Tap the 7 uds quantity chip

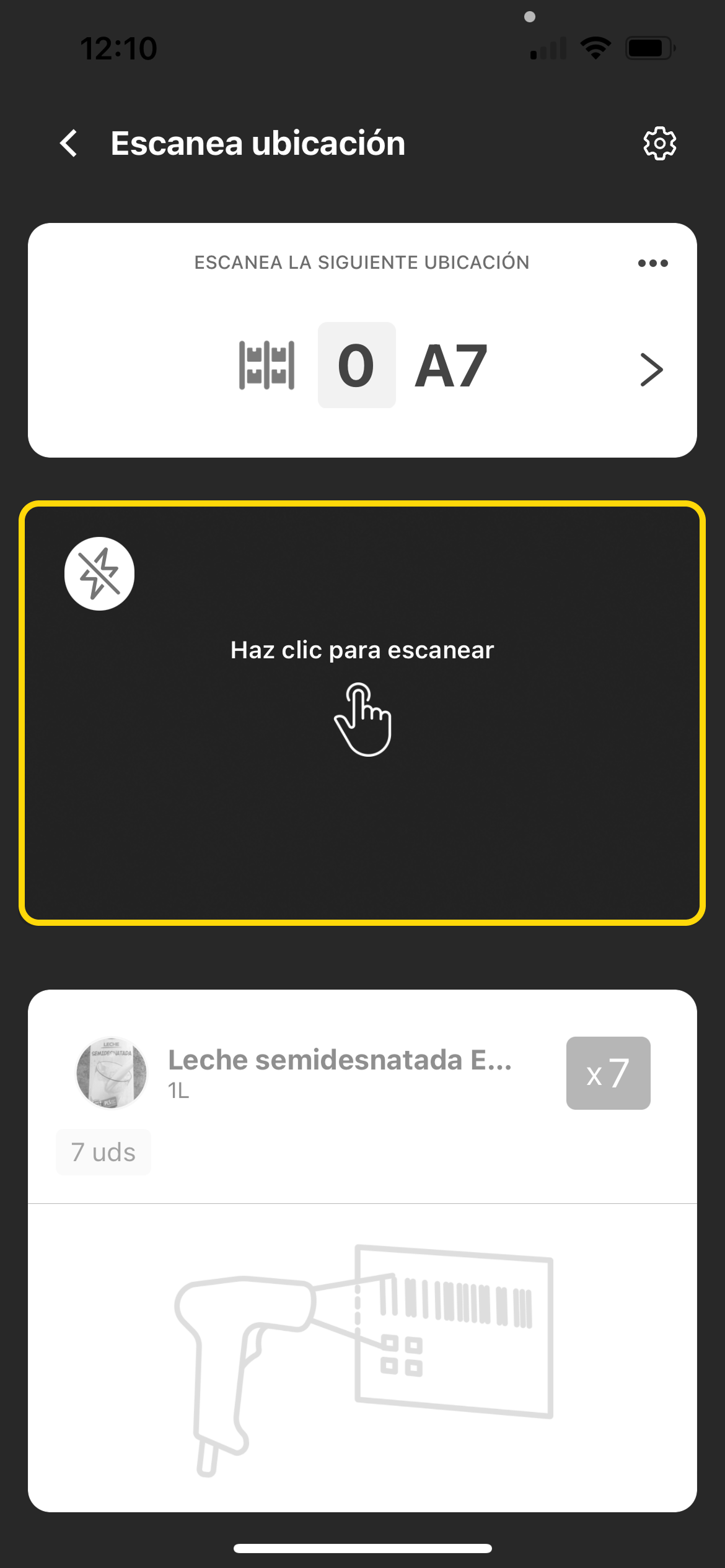click(103, 1151)
